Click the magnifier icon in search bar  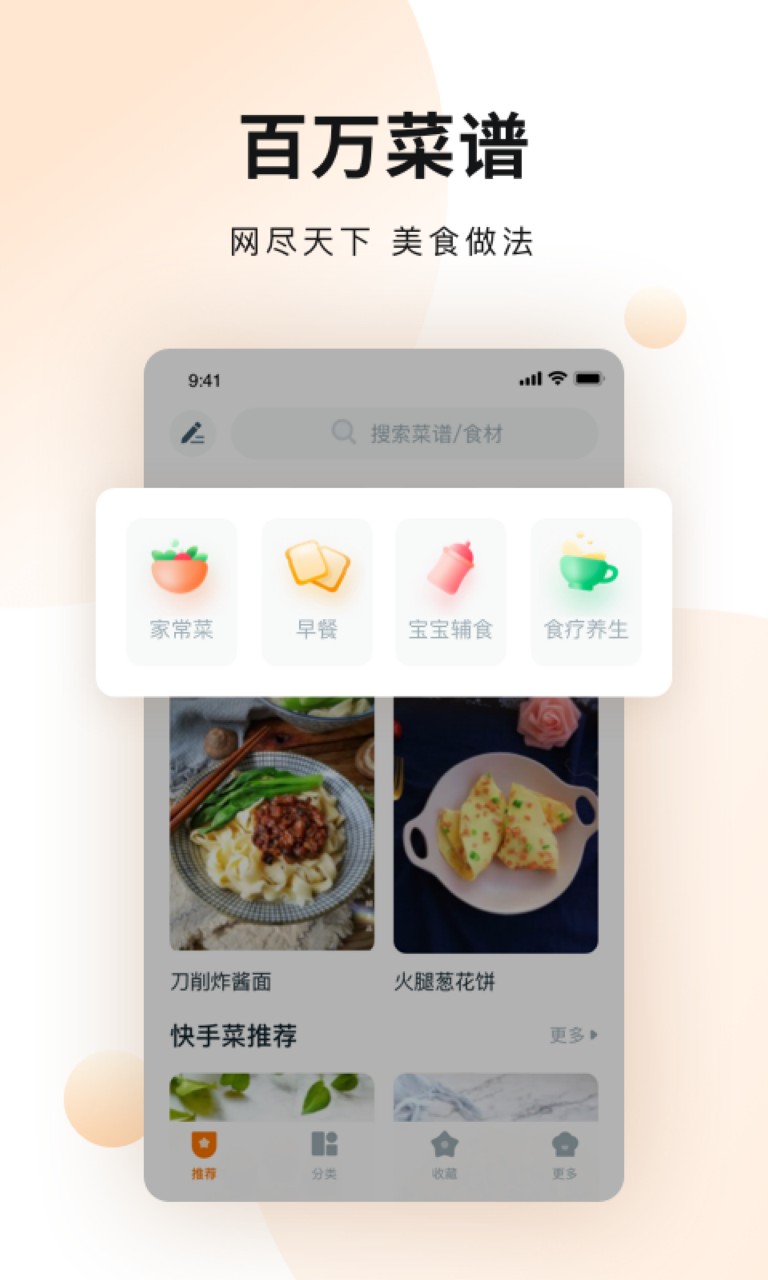tap(343, 433)
